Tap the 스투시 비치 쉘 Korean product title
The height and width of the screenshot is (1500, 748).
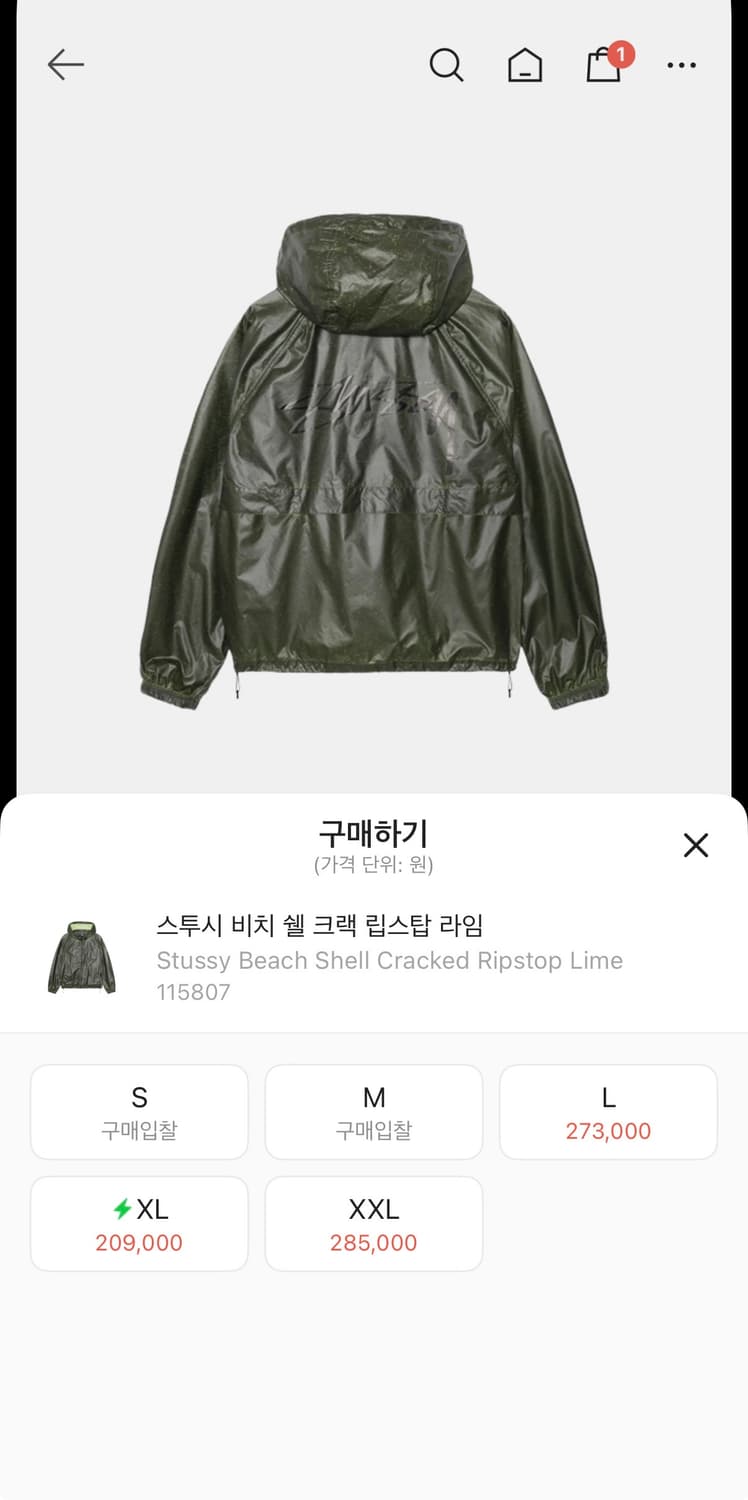318,928
